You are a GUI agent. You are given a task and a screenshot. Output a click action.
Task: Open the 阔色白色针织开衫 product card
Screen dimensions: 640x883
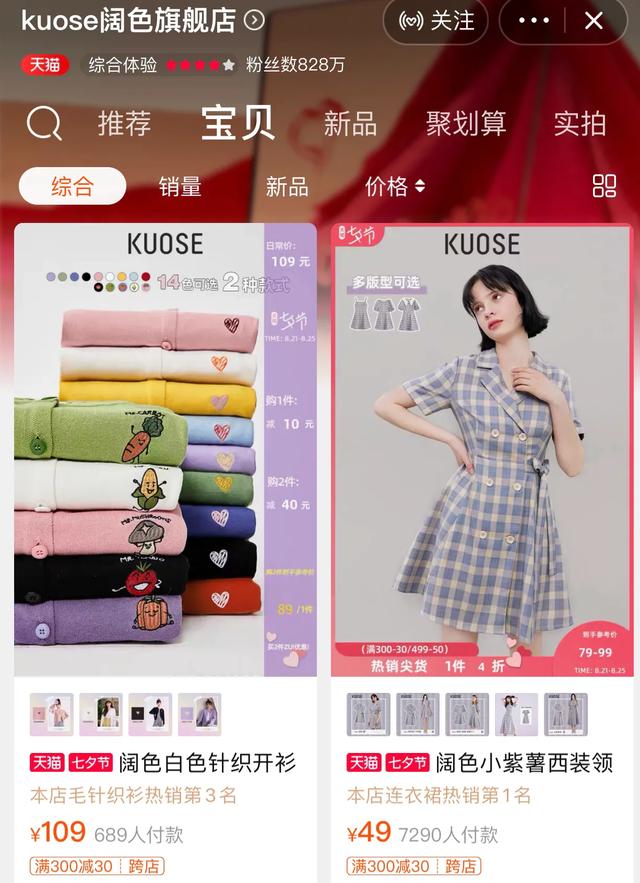(165, 450)
